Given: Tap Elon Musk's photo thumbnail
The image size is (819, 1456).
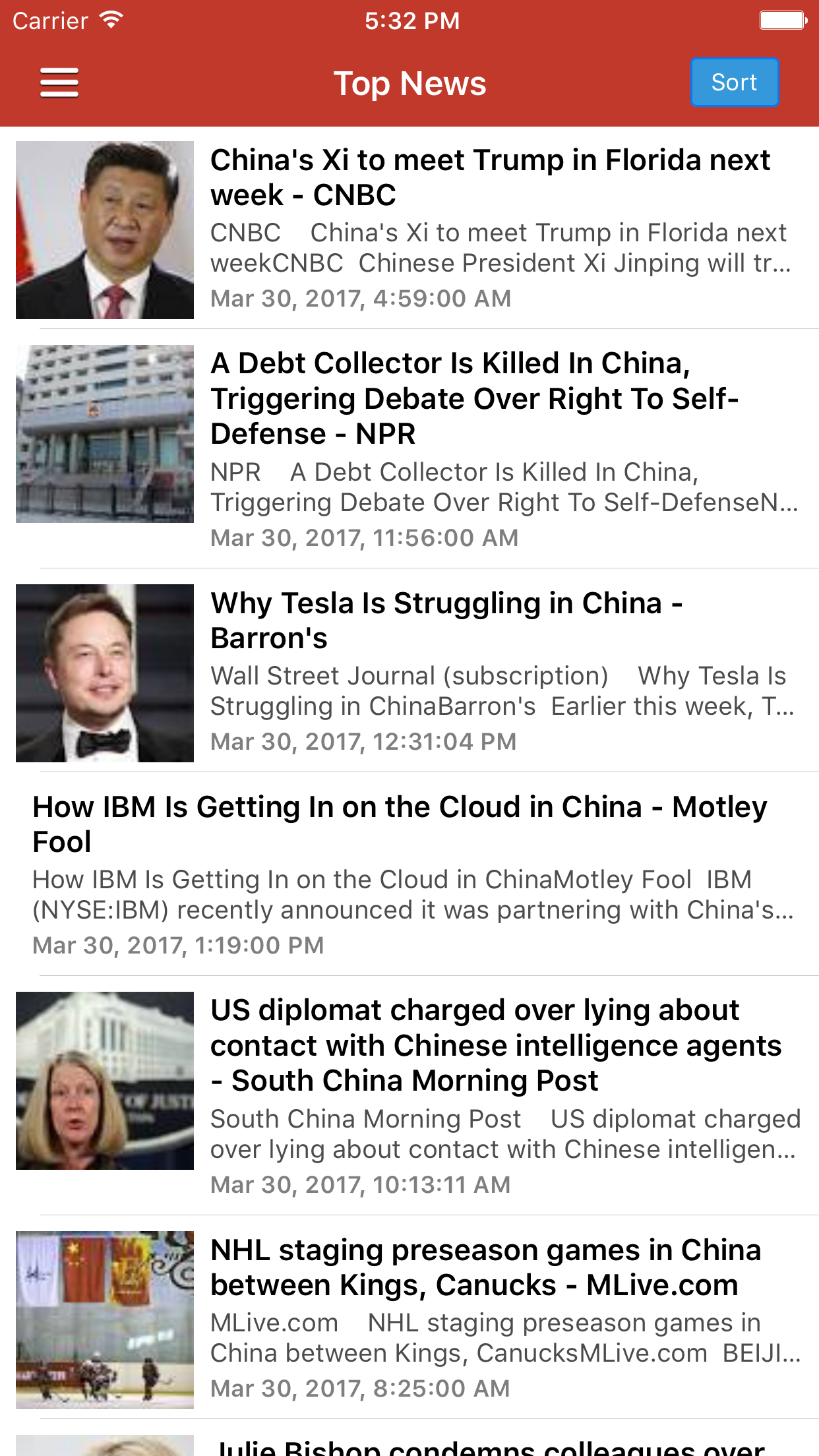Looking at the screenshot, I should pyautogui.click(x=105, y=673).
